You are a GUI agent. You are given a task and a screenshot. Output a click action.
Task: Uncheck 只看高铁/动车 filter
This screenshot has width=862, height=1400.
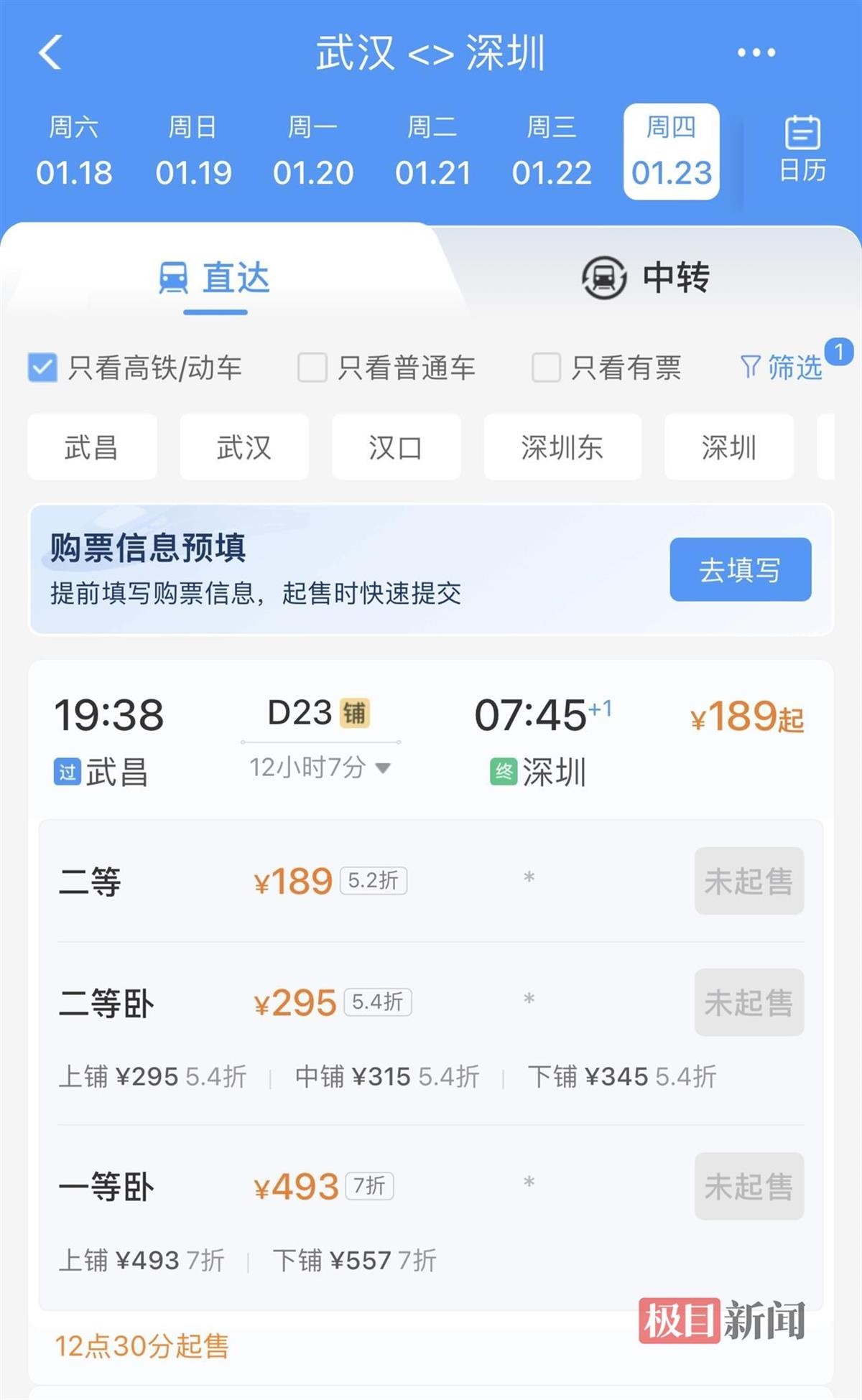click(x=42, y=368)
